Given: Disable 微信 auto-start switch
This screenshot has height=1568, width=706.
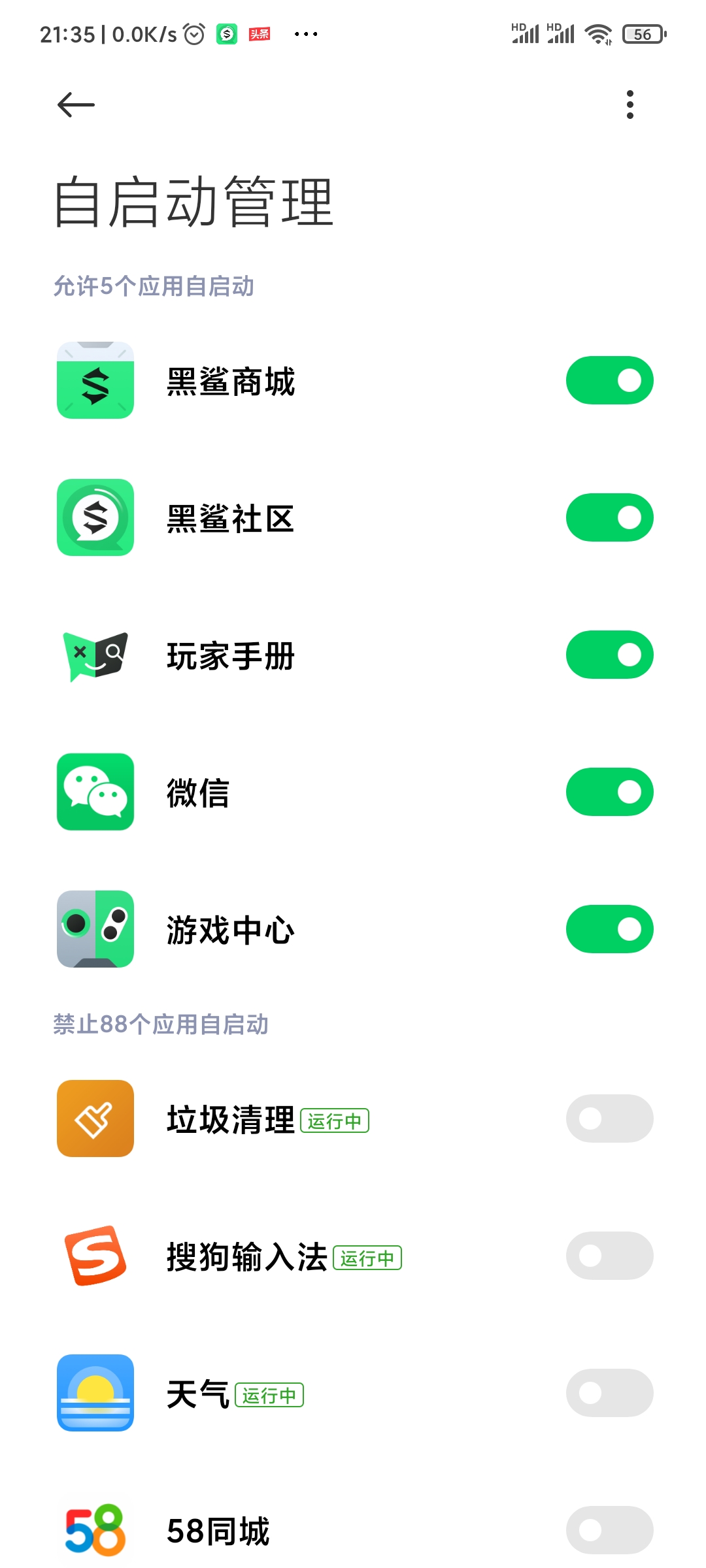Looking at the screenshot, I should point(609,792).
